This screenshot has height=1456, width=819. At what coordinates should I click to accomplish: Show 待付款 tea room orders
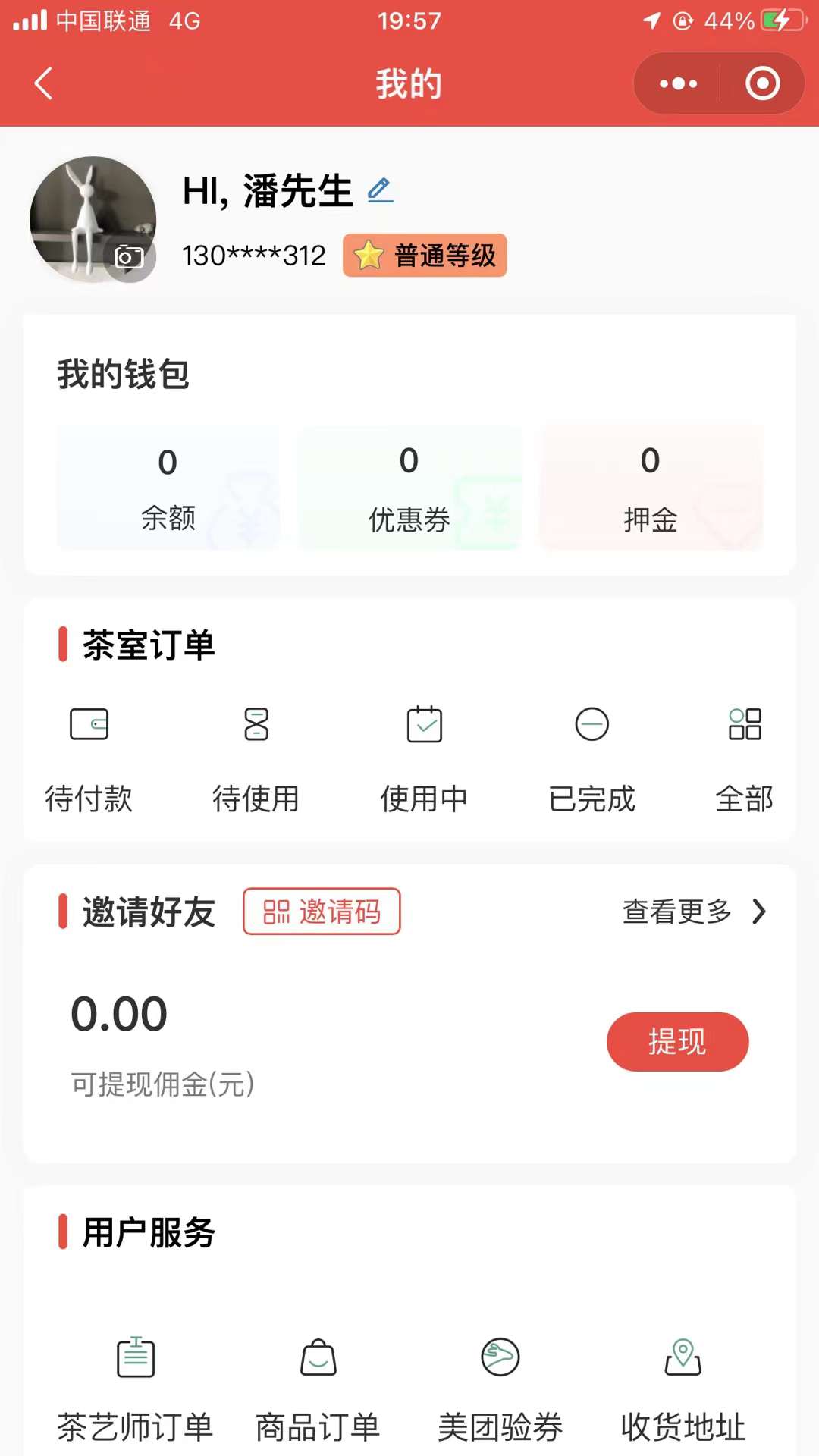pos(89,758)
